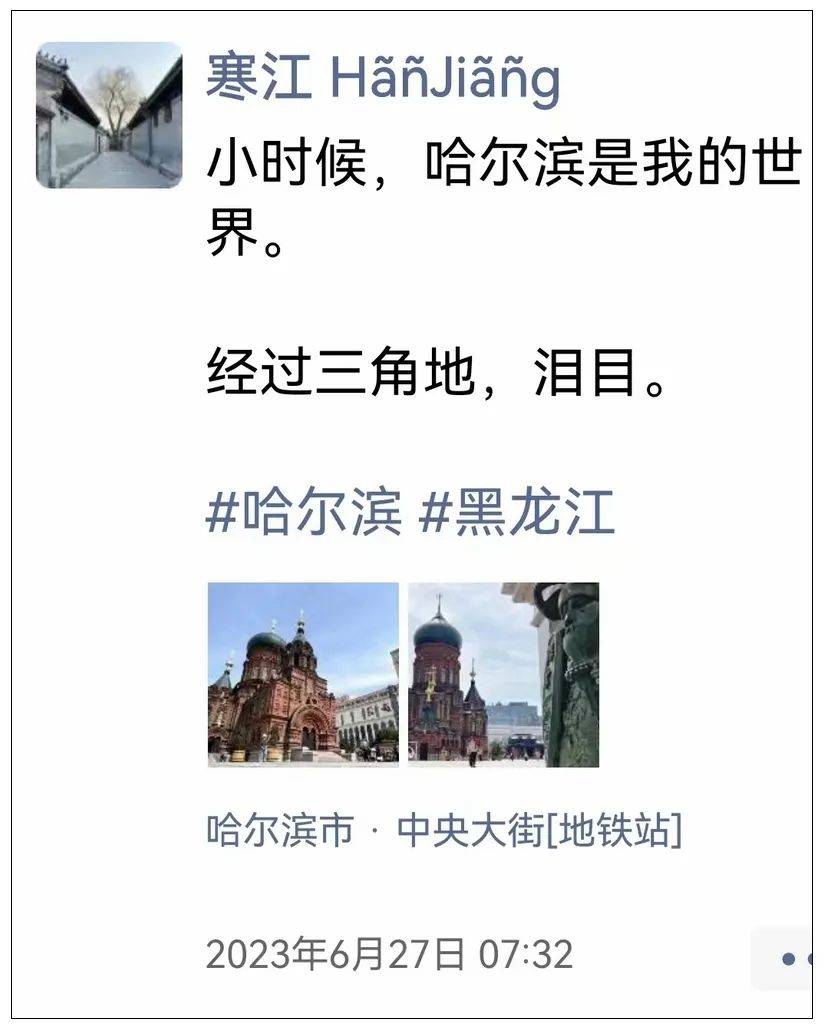Open the like and comment dots menu
The image size is (824, 1029).
788,959
